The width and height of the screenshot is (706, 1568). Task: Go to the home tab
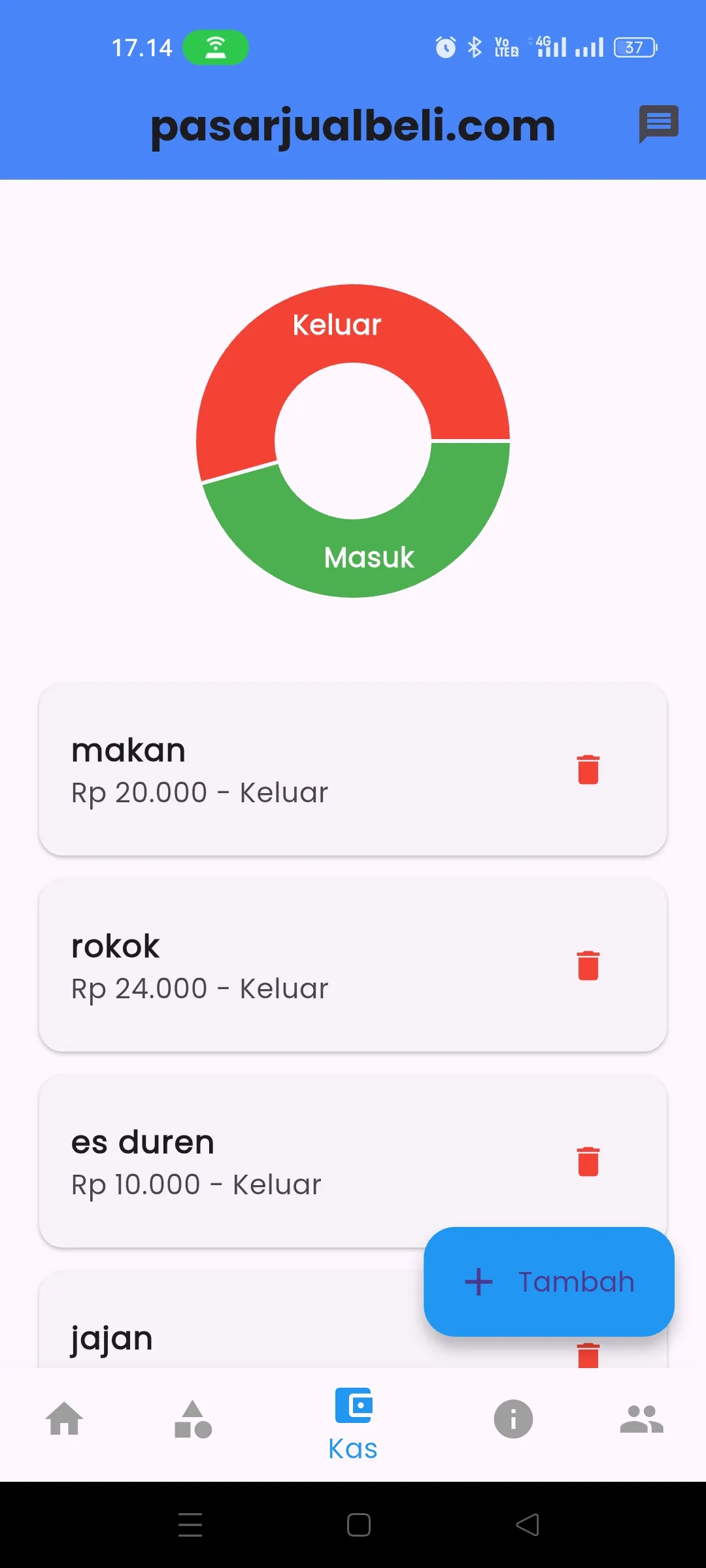[x=64, y=1419]
